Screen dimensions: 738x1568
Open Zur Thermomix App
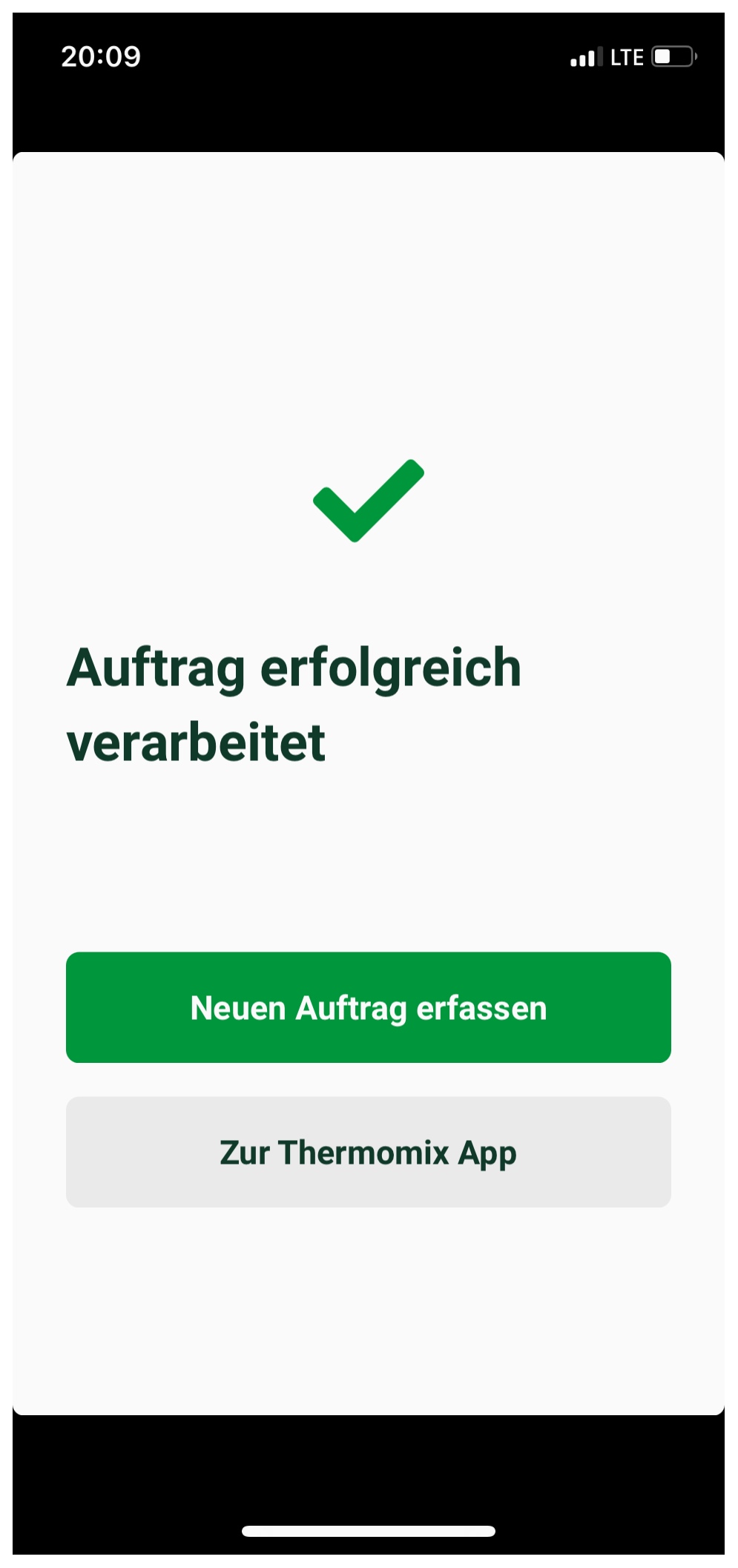(369, 1151)
